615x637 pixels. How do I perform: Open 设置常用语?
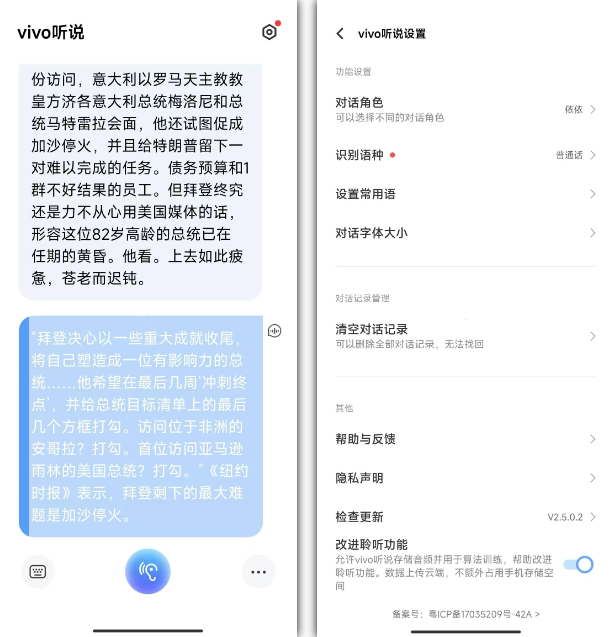[x=465, y=194]
